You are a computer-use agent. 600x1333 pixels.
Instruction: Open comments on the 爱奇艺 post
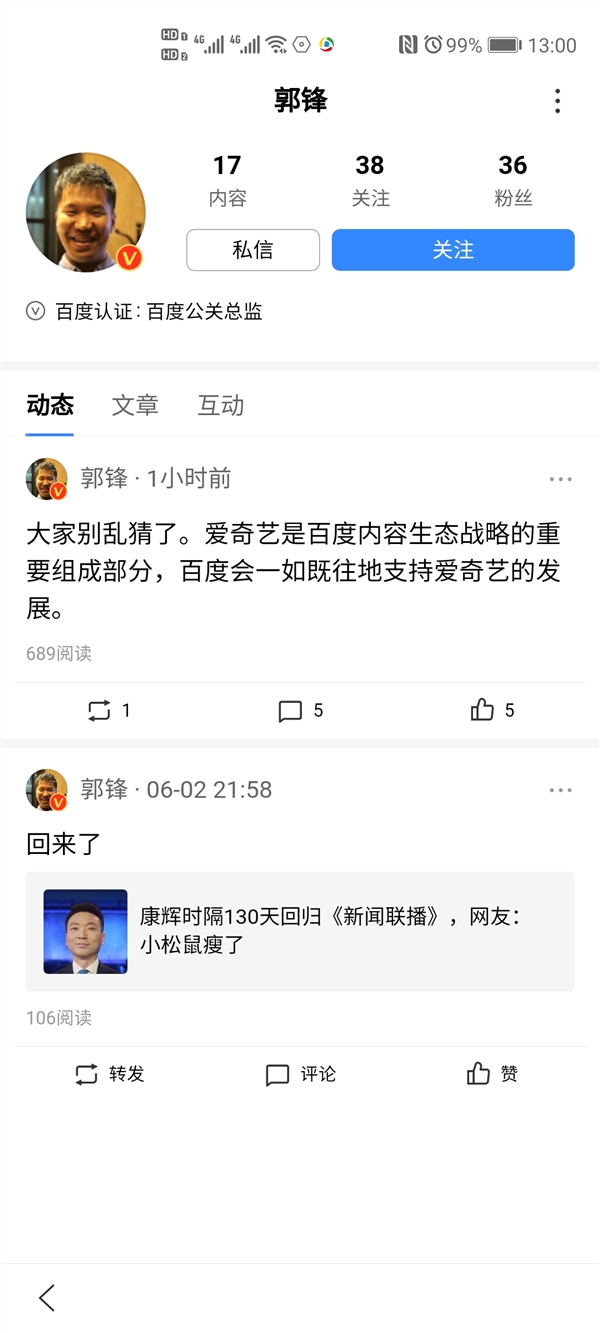click(300, 711)
